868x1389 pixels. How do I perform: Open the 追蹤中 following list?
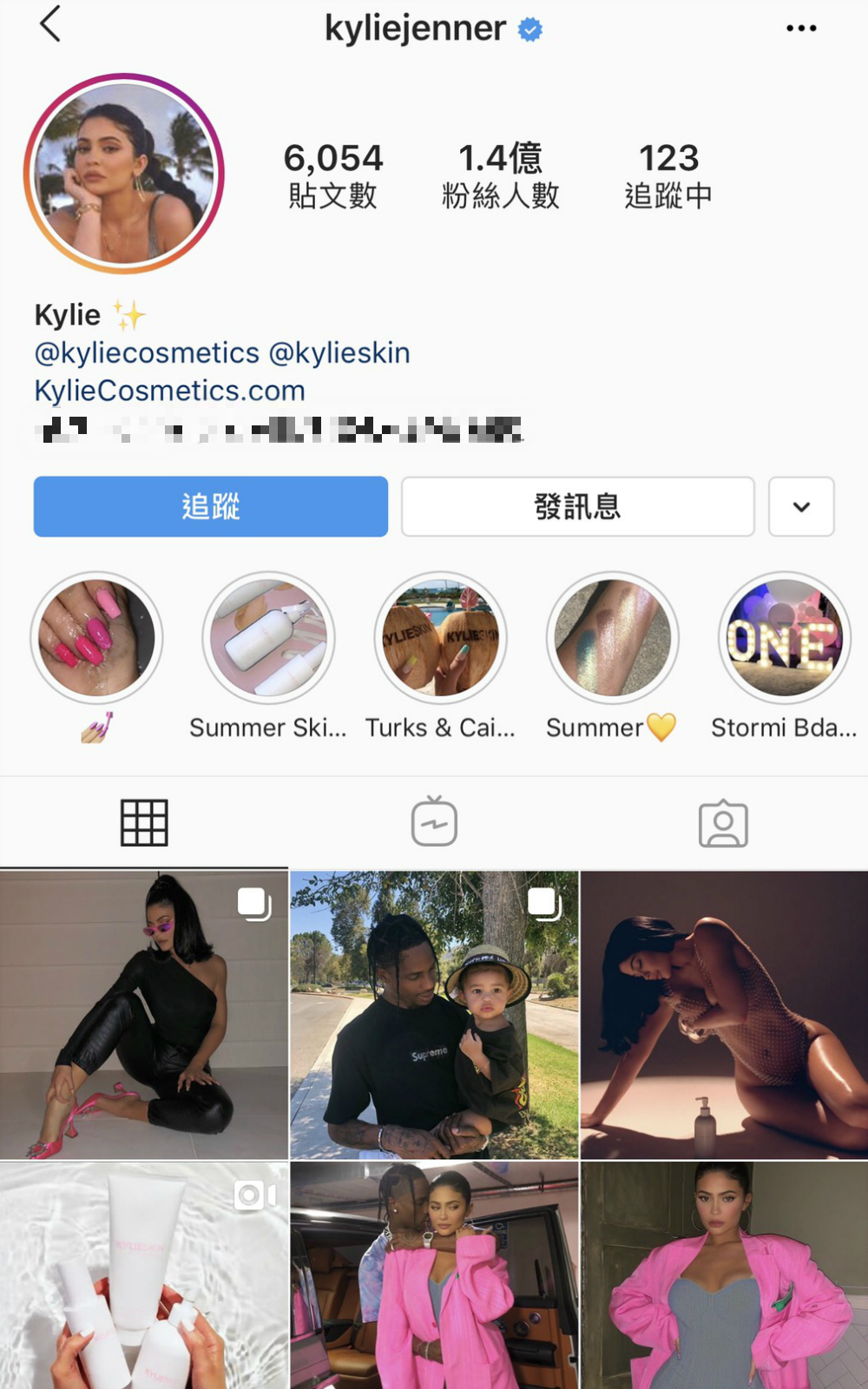click(x=667, y=176)
